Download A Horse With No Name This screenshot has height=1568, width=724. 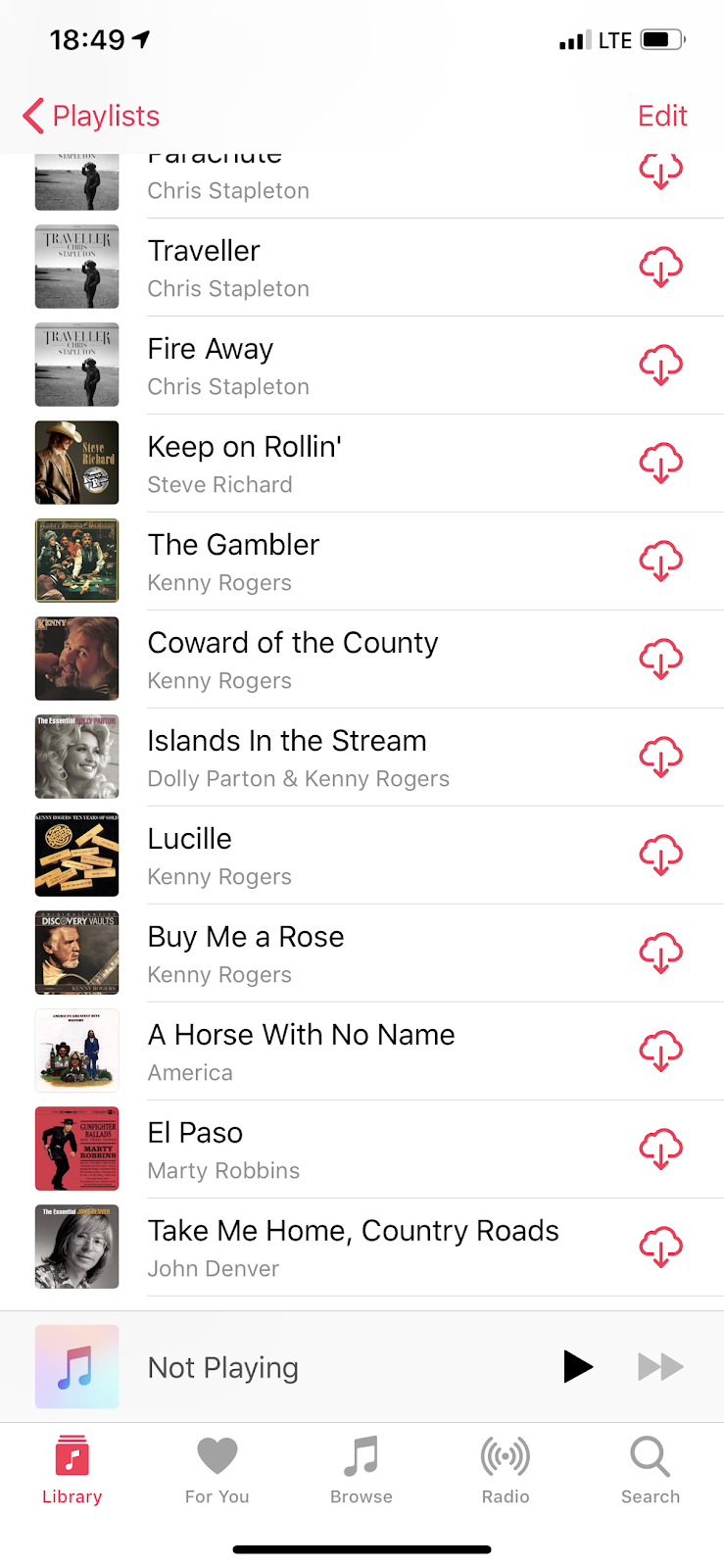660,1051
